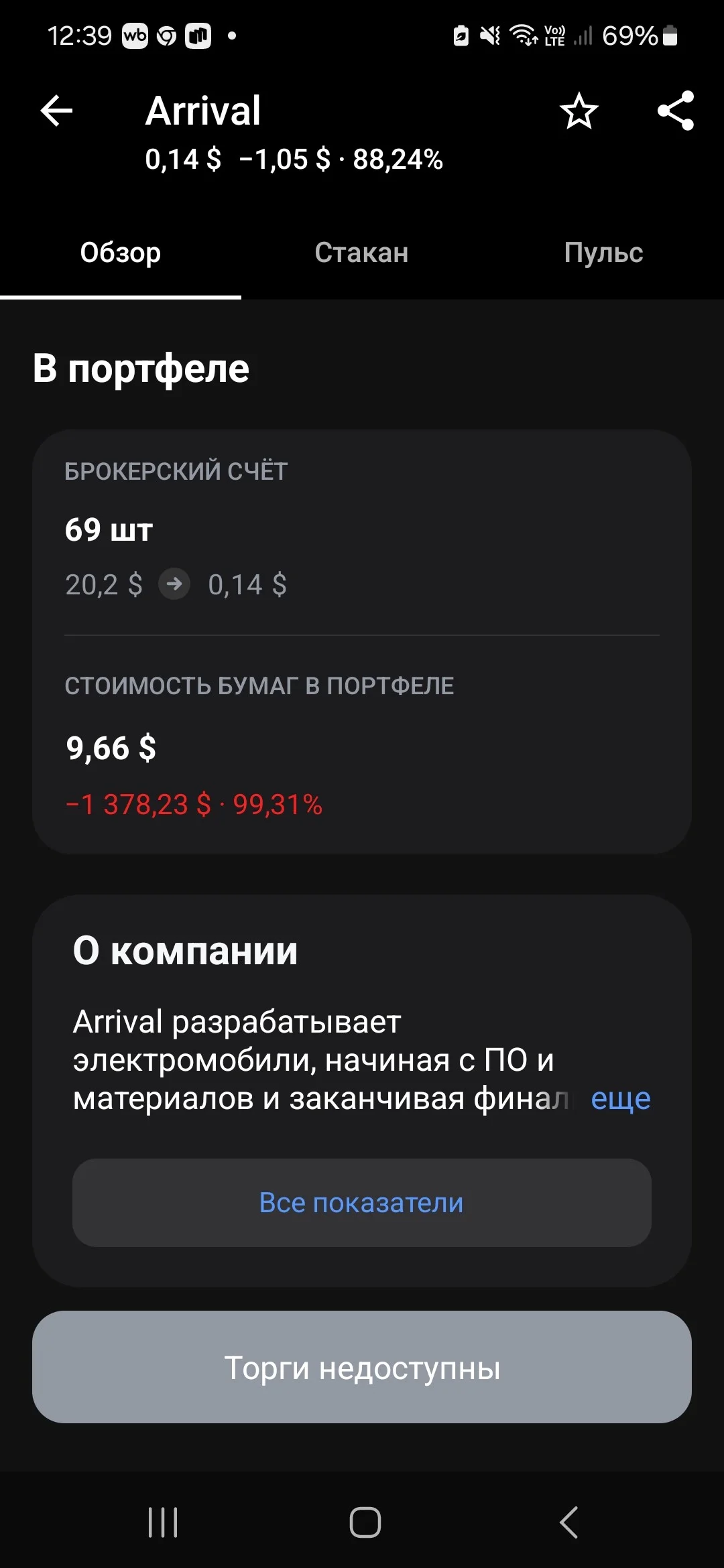
Task: Go to the home screen
Action: point(365,1522)
